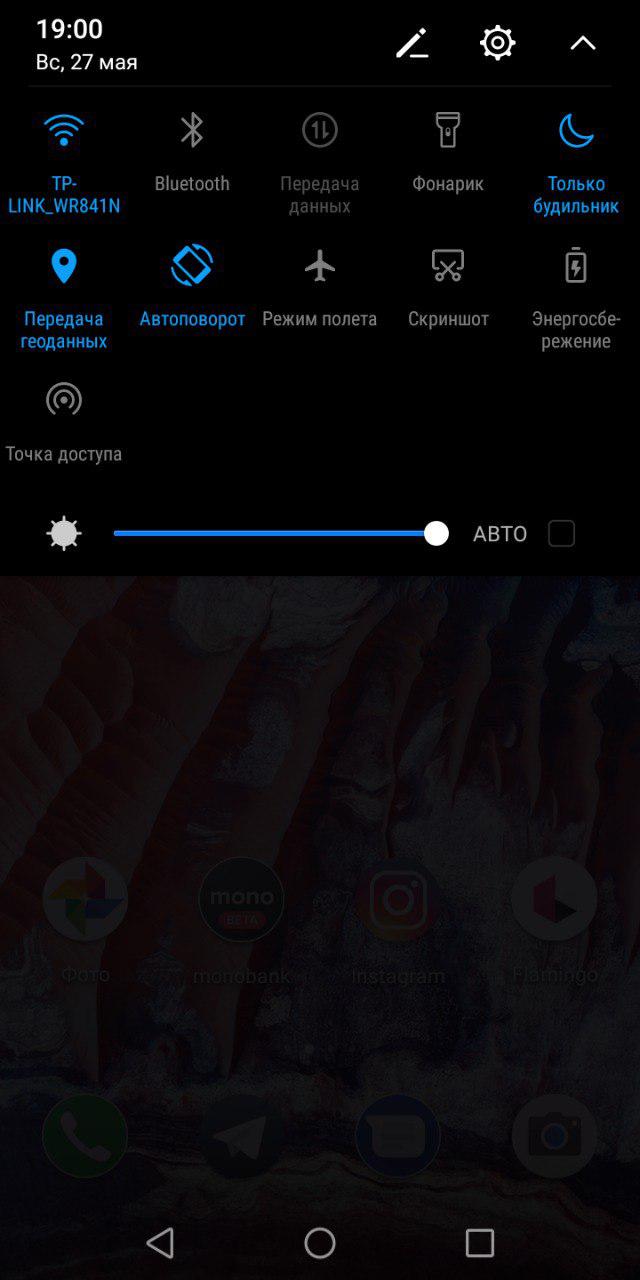Image resolution: width=640 pixels, height=1280 pixels.
Task: Open the recent apps view
Action: click(480, 1243)
